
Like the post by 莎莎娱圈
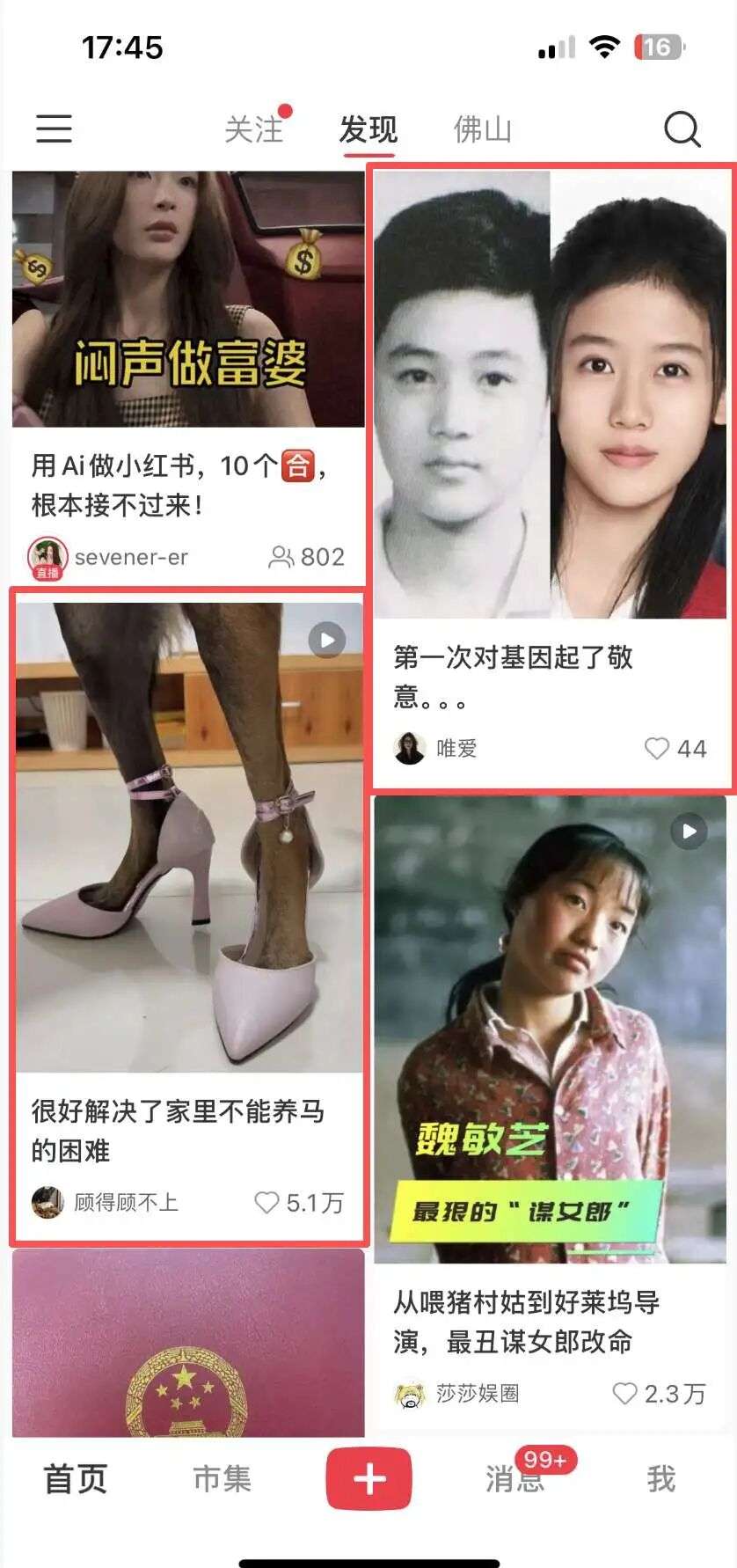624,1394
